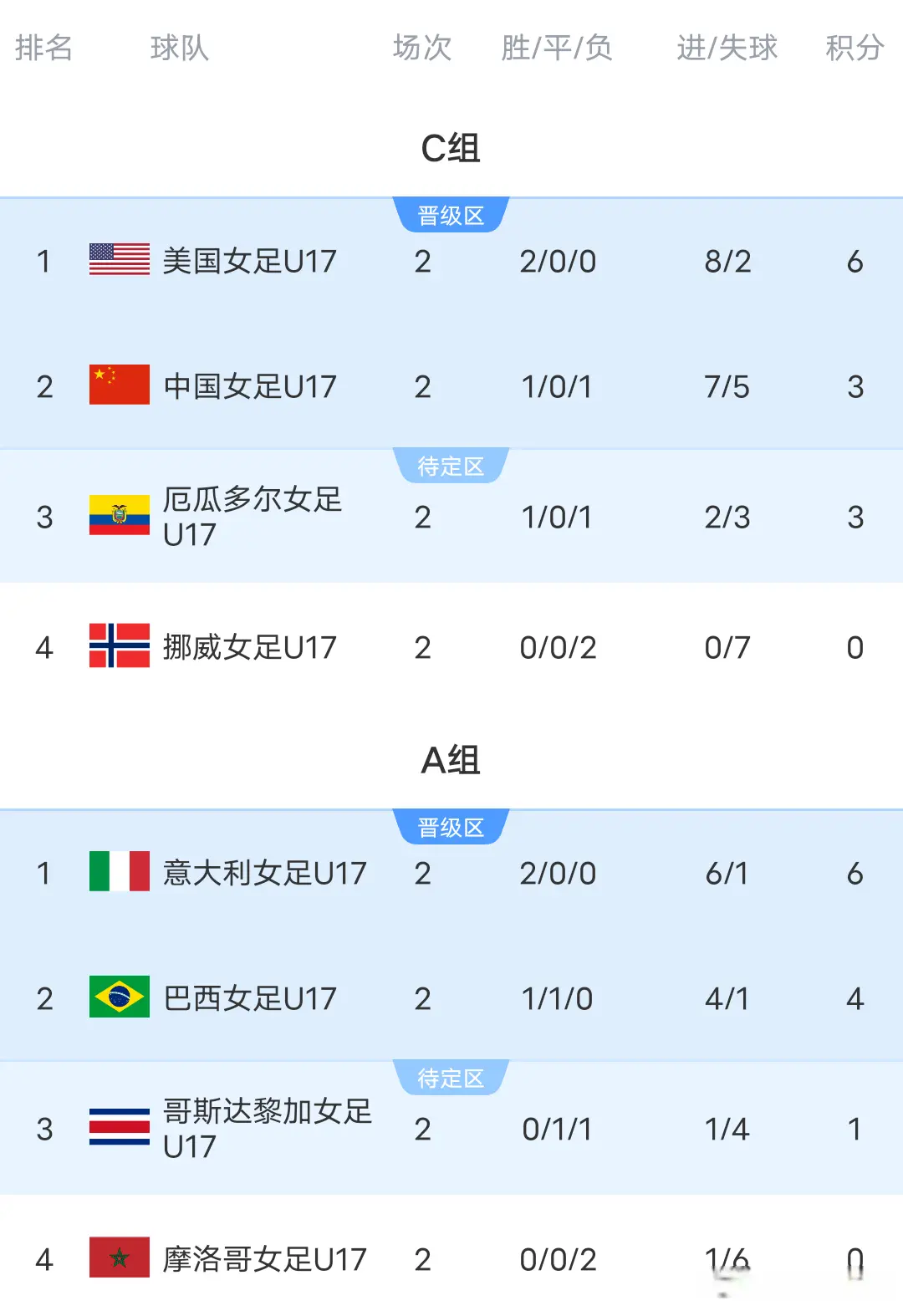The image size is (903, 1316).
Task: Click the Morocco flag icon
Action: click(117, 1259)
